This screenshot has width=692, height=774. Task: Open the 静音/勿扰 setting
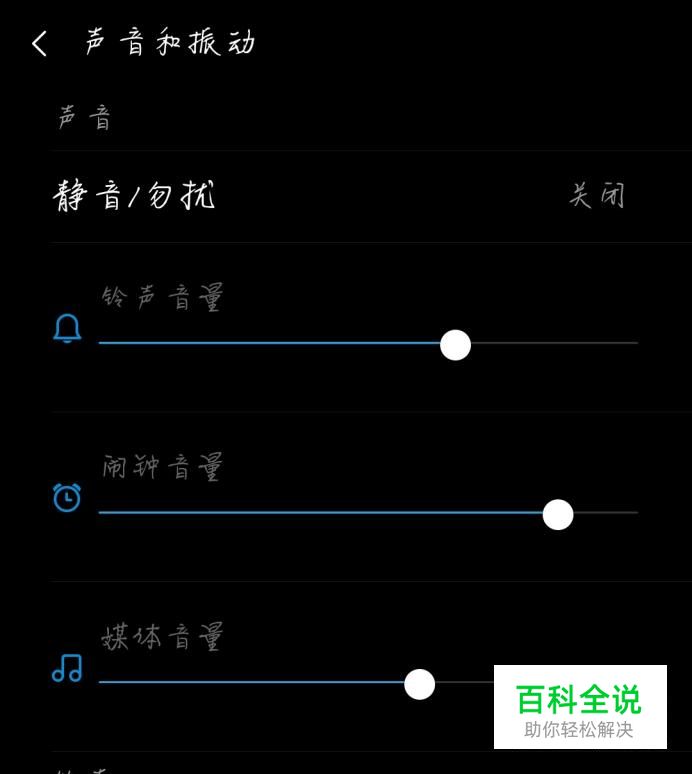click(340, 196)
